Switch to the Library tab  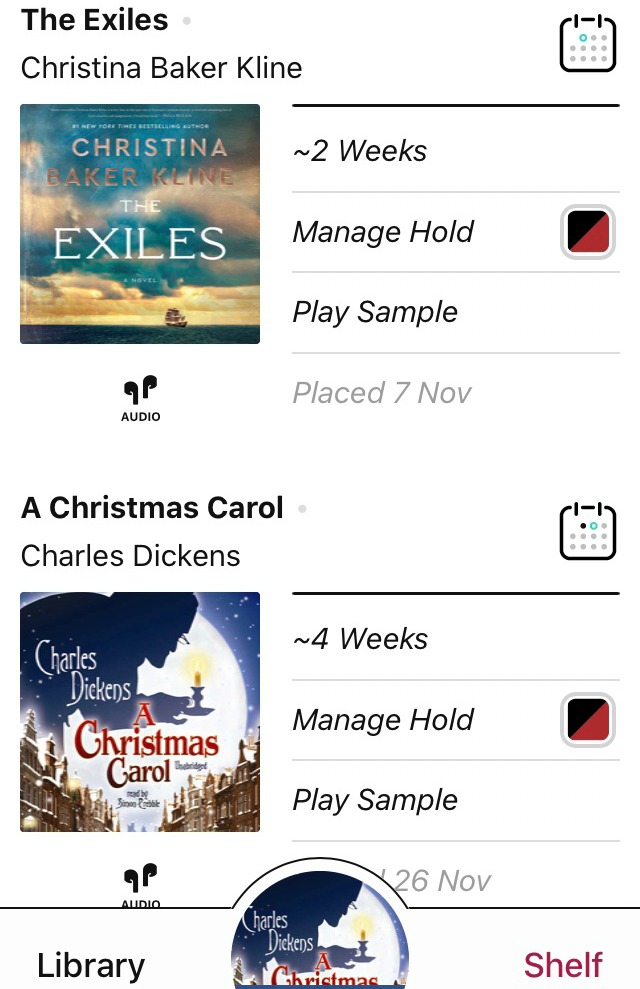coord(91,965)
